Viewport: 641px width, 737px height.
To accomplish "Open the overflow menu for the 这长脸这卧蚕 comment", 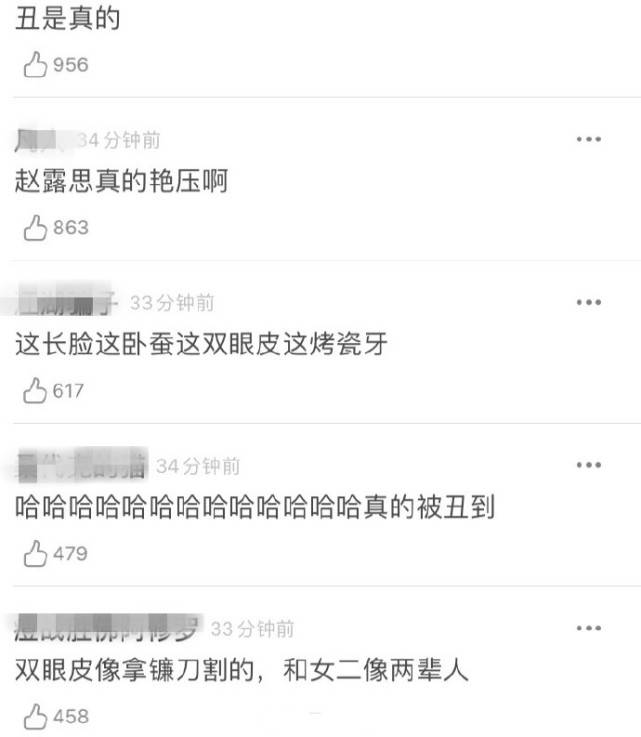I will click(589, 302).
